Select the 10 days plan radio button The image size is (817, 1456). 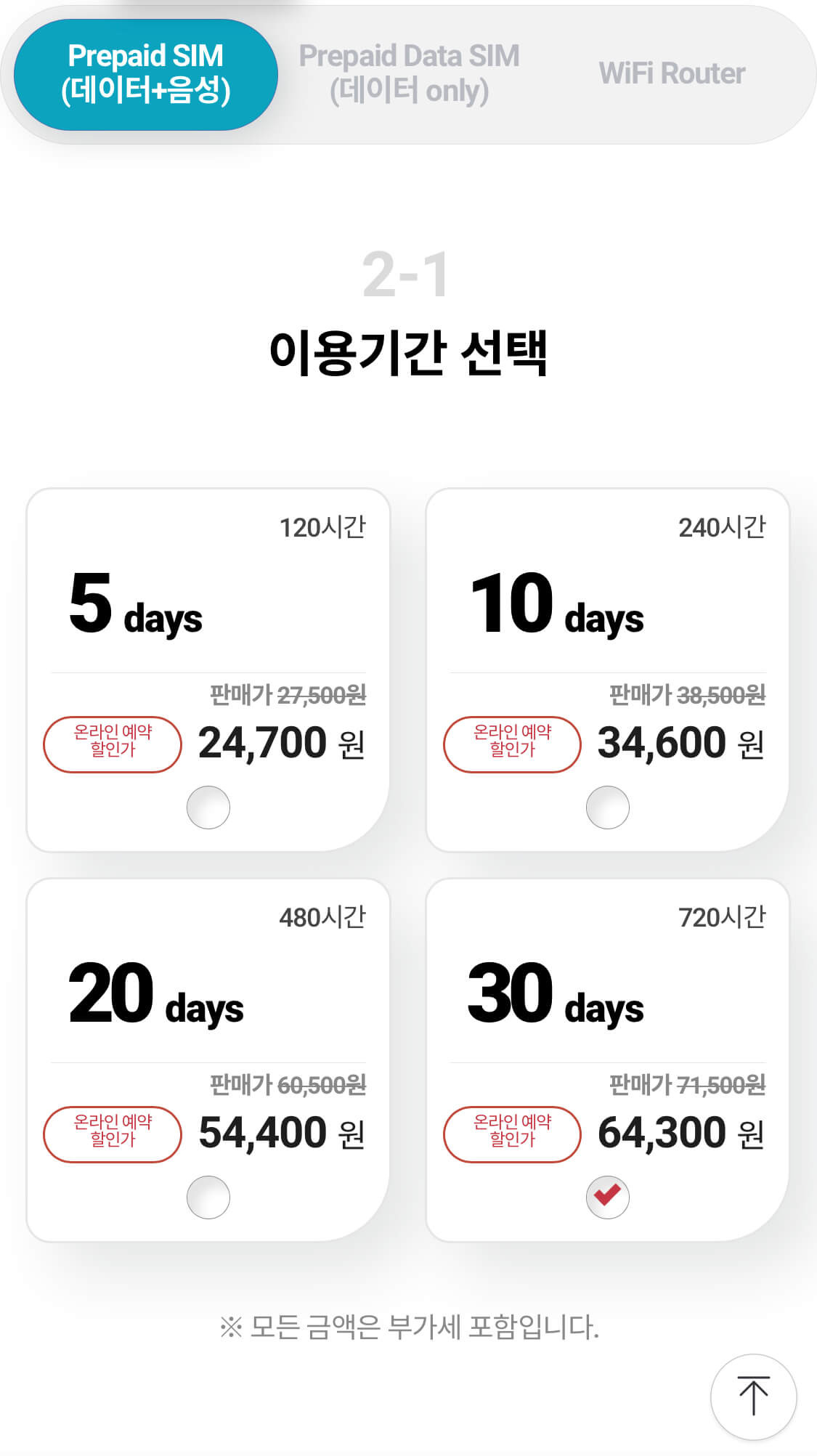[x=607, y=806]
